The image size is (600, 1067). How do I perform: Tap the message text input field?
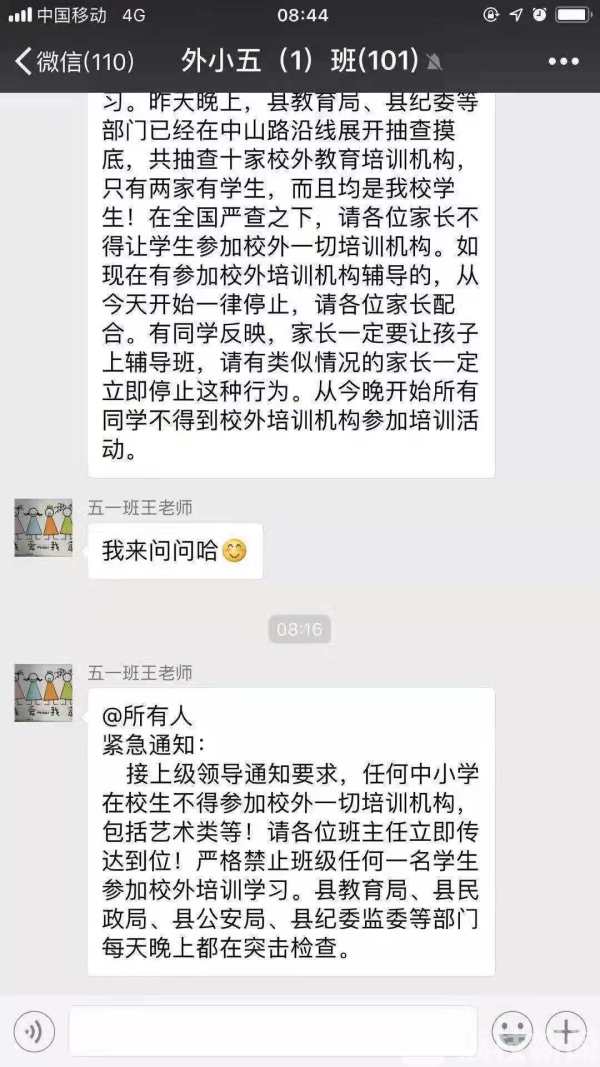(272, 1030)
